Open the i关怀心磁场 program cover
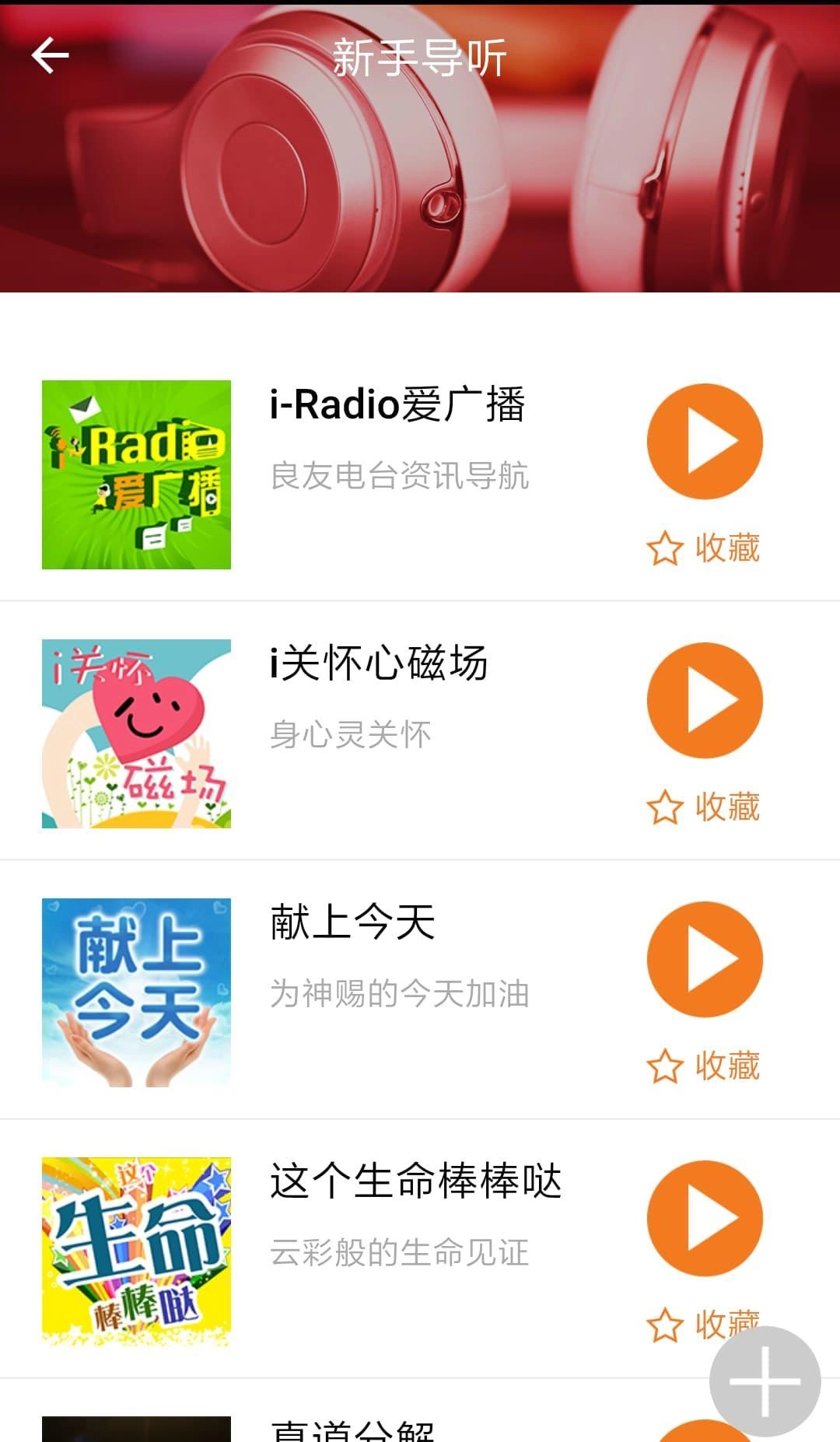Viewport: 840px width, 1442px height. 136,733
